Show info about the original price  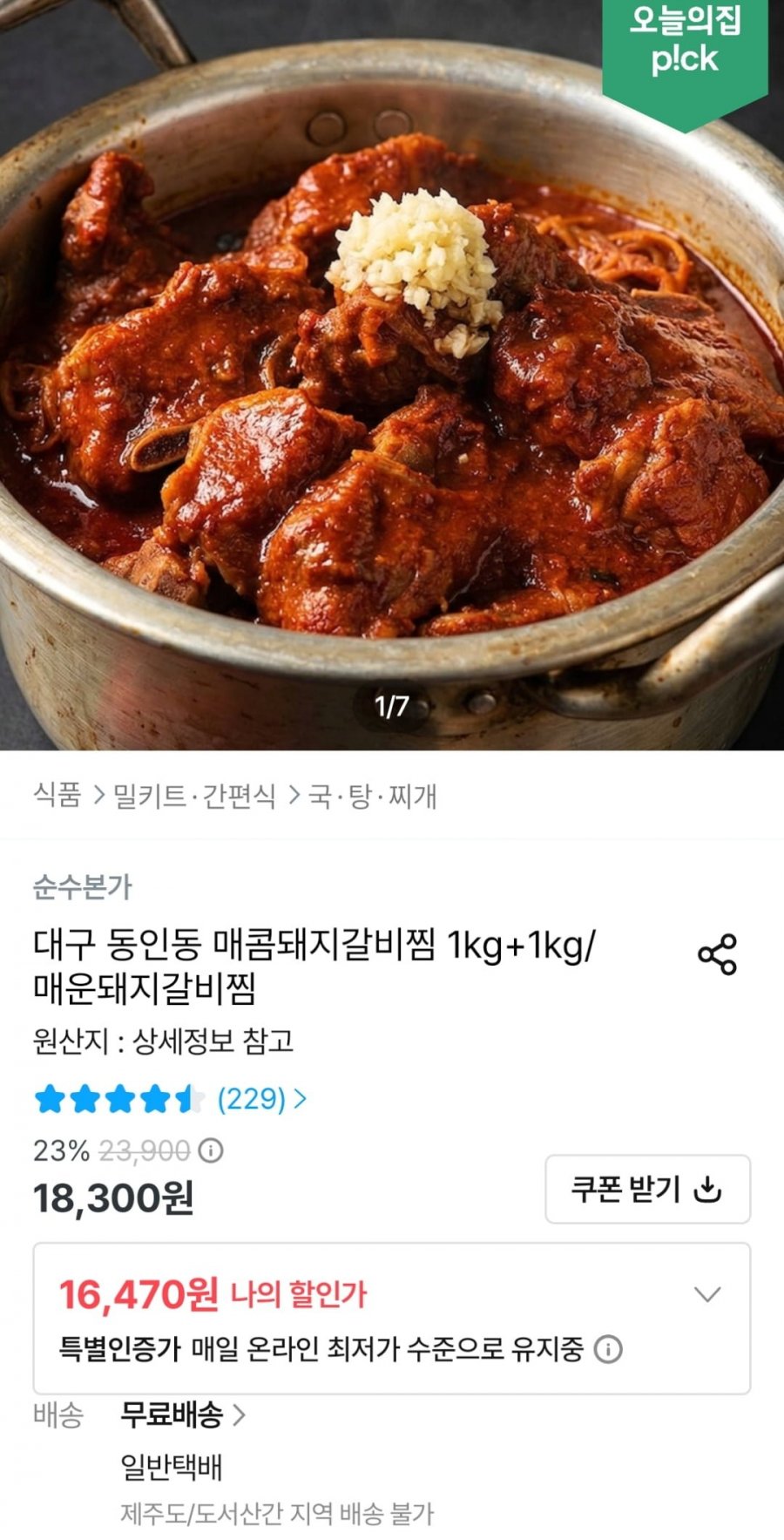coord(211,1150)
